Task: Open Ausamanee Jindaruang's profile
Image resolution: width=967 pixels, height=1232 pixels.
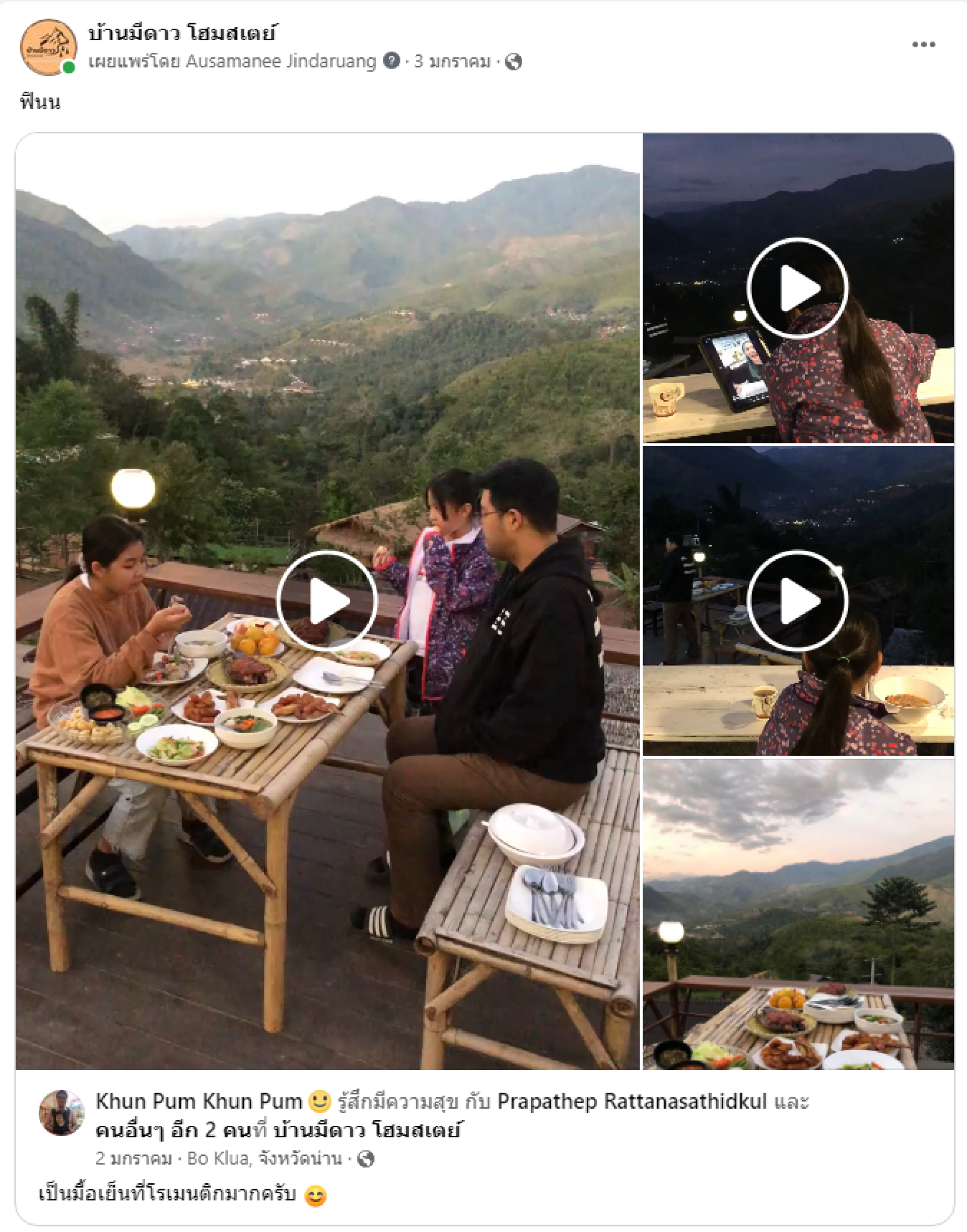Action: (281, 61)
